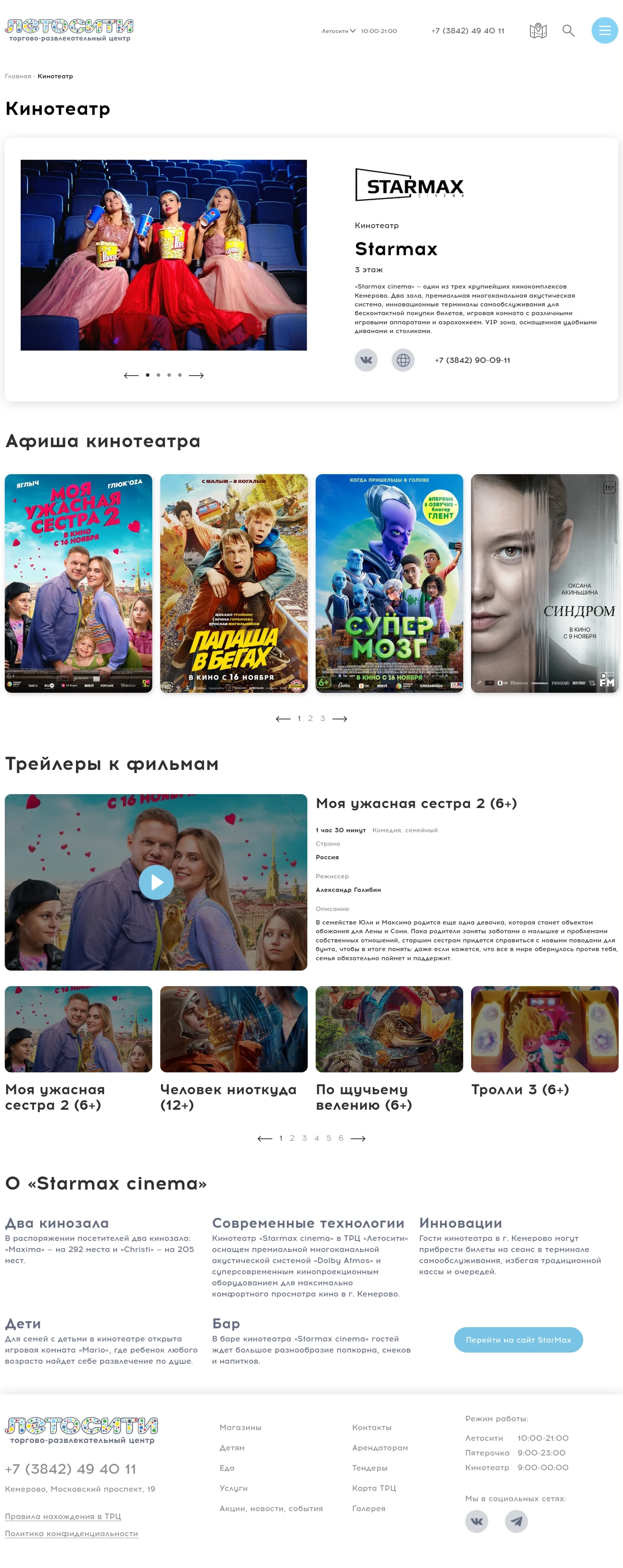This screenshot has width=623, height=1568.
Task: Open the hamburger menu button
Action: pos(604,30)
